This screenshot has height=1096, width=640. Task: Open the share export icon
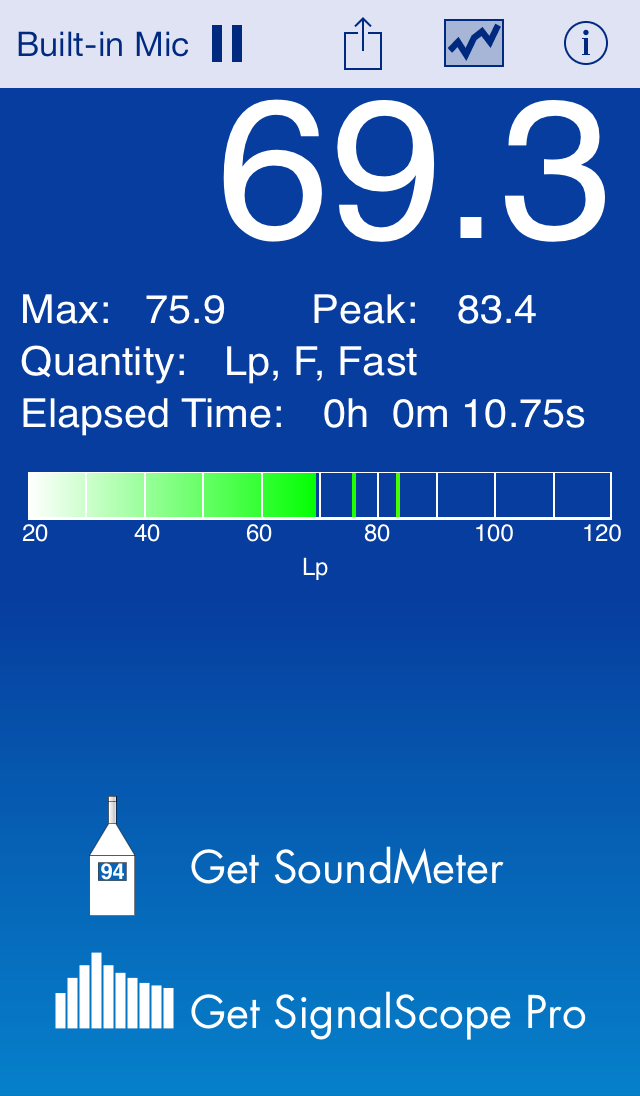click(x=363, y=43)
